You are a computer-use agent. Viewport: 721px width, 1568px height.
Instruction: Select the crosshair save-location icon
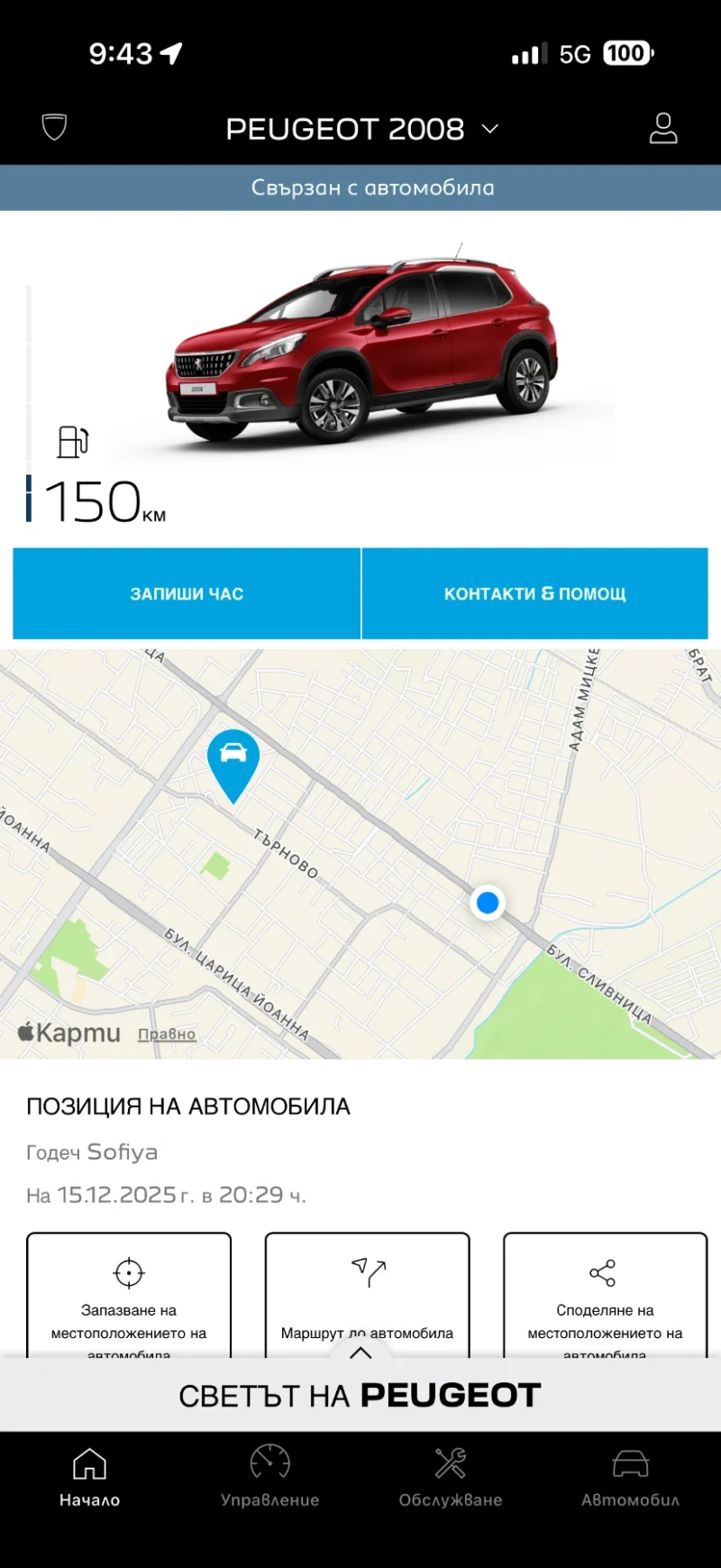[129, 1273]
